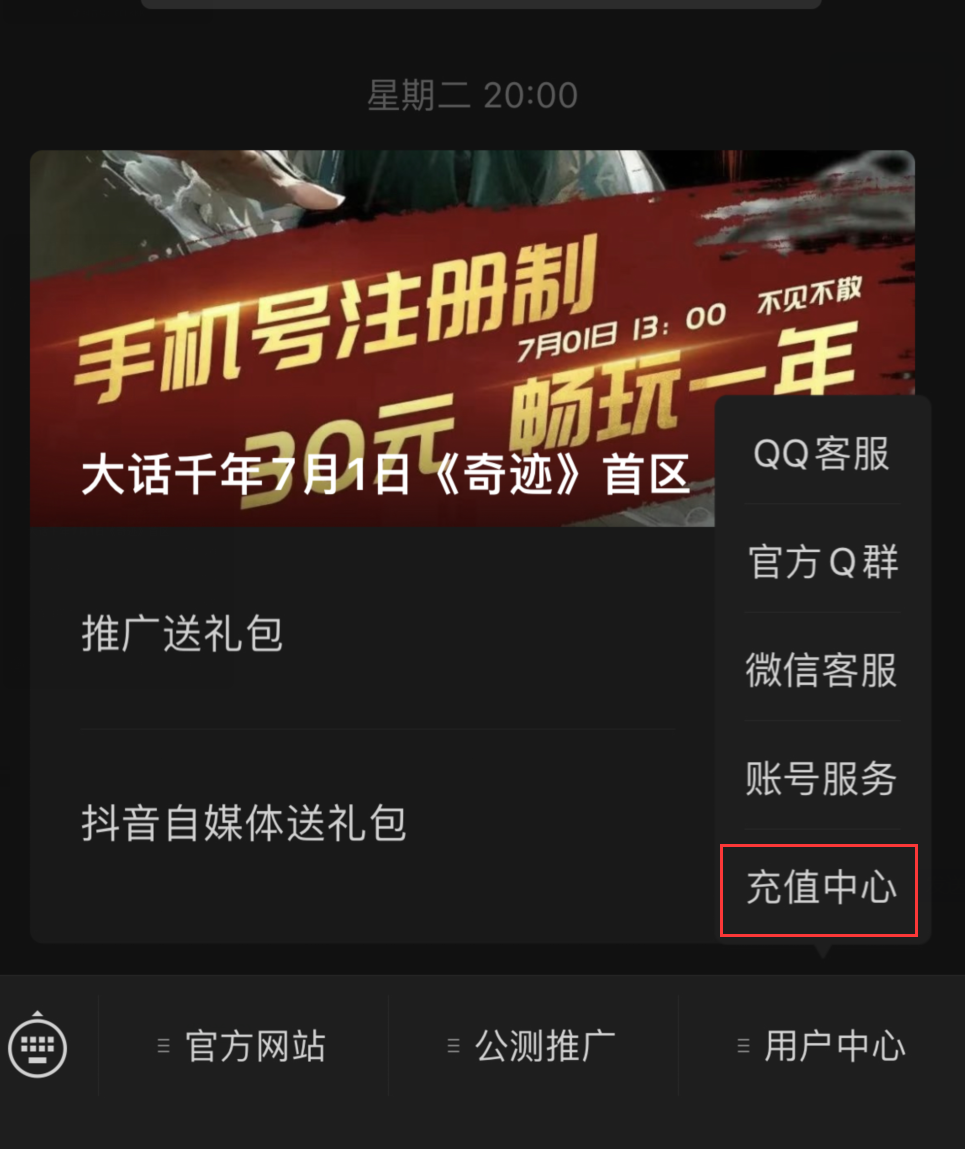Screen dimensions: 965x1149
Task: Open the 公测推广 menu
Action: [533, 1047]
